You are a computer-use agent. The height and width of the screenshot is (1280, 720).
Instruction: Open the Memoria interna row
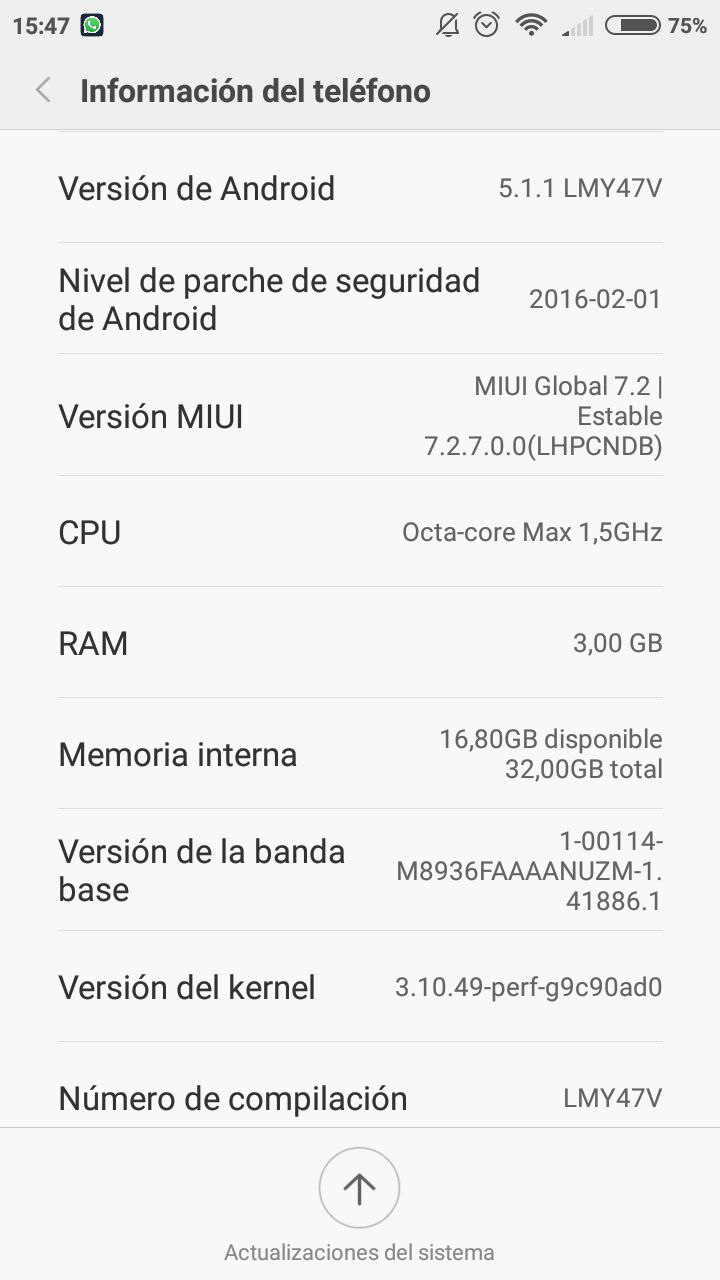pyautogui.click(x=360, y=754)
